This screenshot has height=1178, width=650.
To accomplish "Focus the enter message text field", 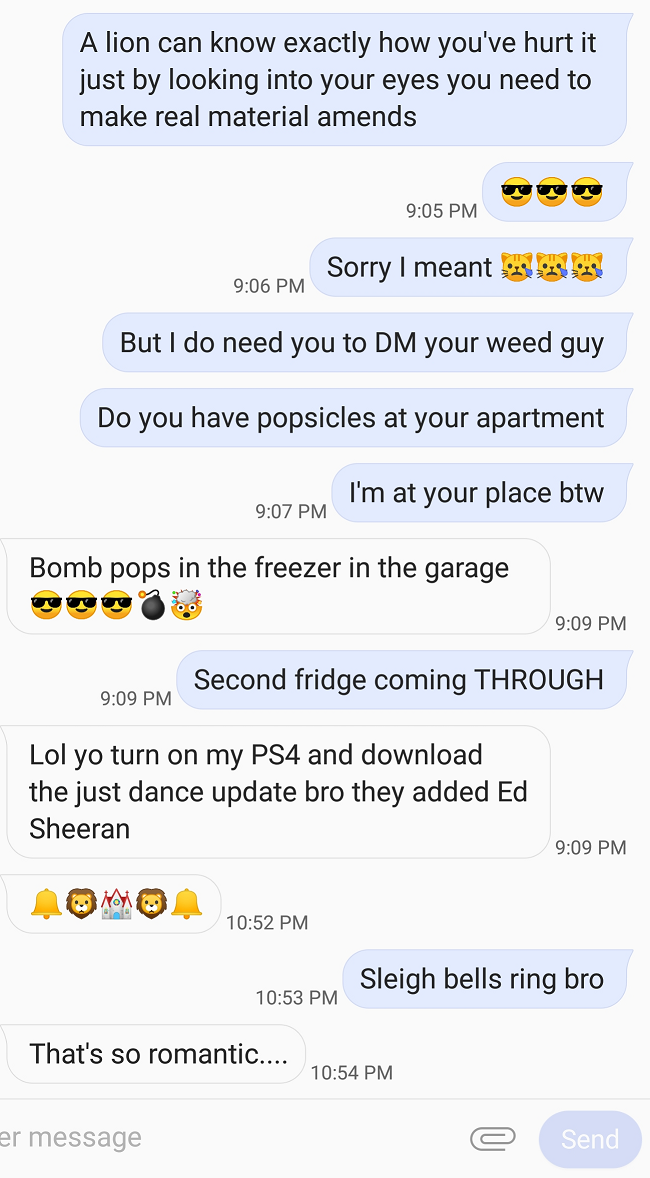I will (x=225, y=1137).
